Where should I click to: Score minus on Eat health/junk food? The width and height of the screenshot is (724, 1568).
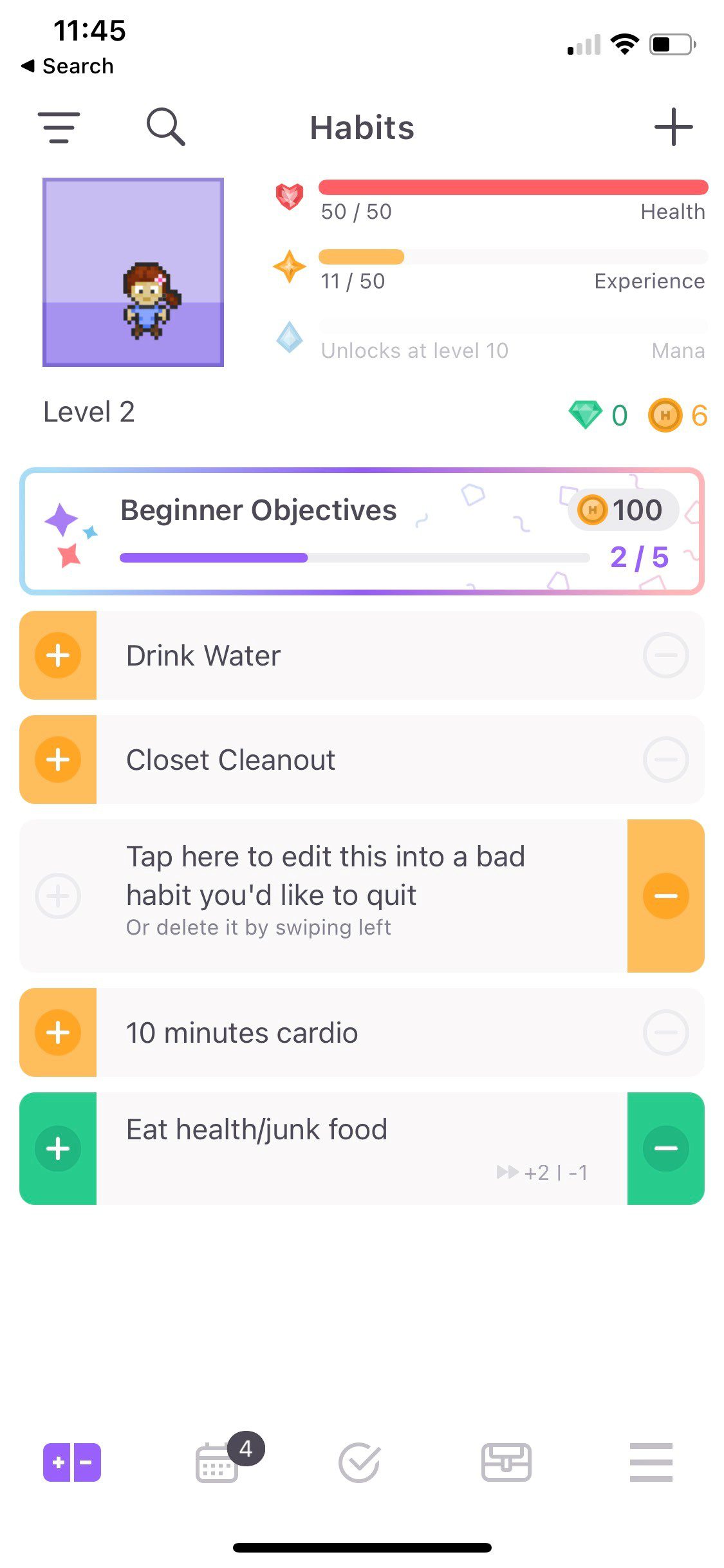click(665, 1148)
